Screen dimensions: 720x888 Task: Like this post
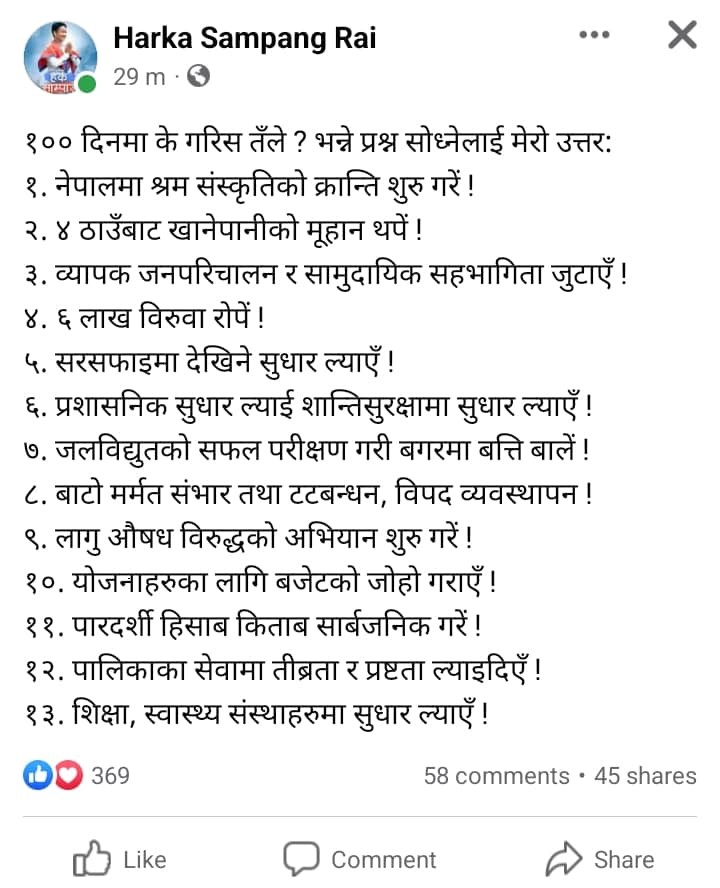pos(119,859)
